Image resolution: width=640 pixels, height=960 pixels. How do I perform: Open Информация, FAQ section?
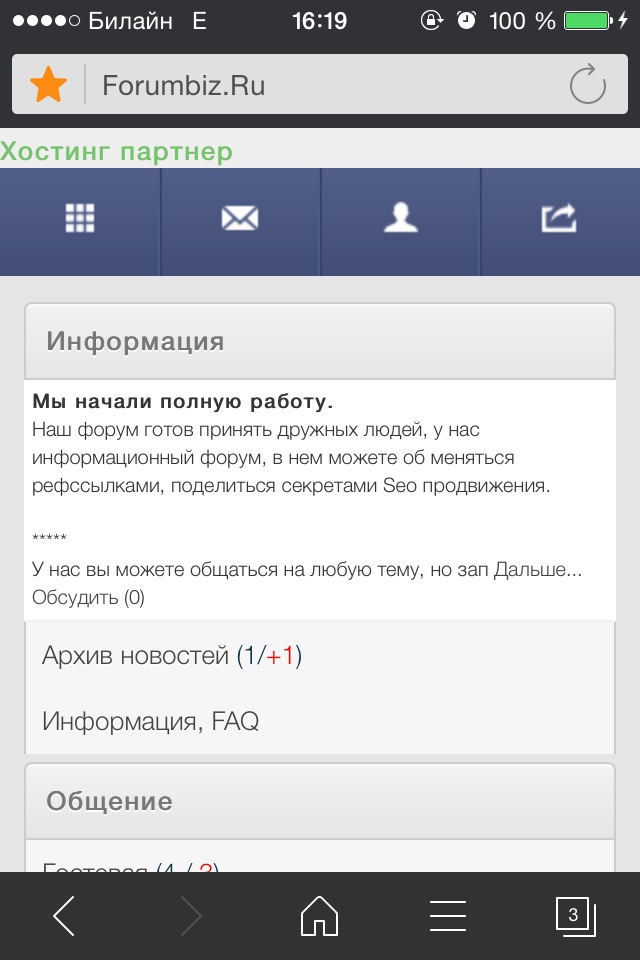[x=150, y=720]
